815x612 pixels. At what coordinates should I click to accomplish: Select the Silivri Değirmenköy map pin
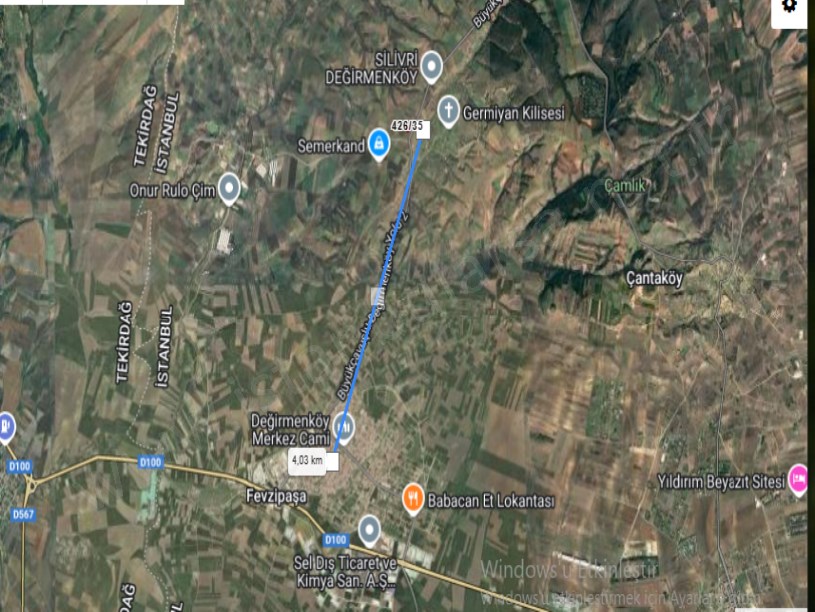point(431,66)
